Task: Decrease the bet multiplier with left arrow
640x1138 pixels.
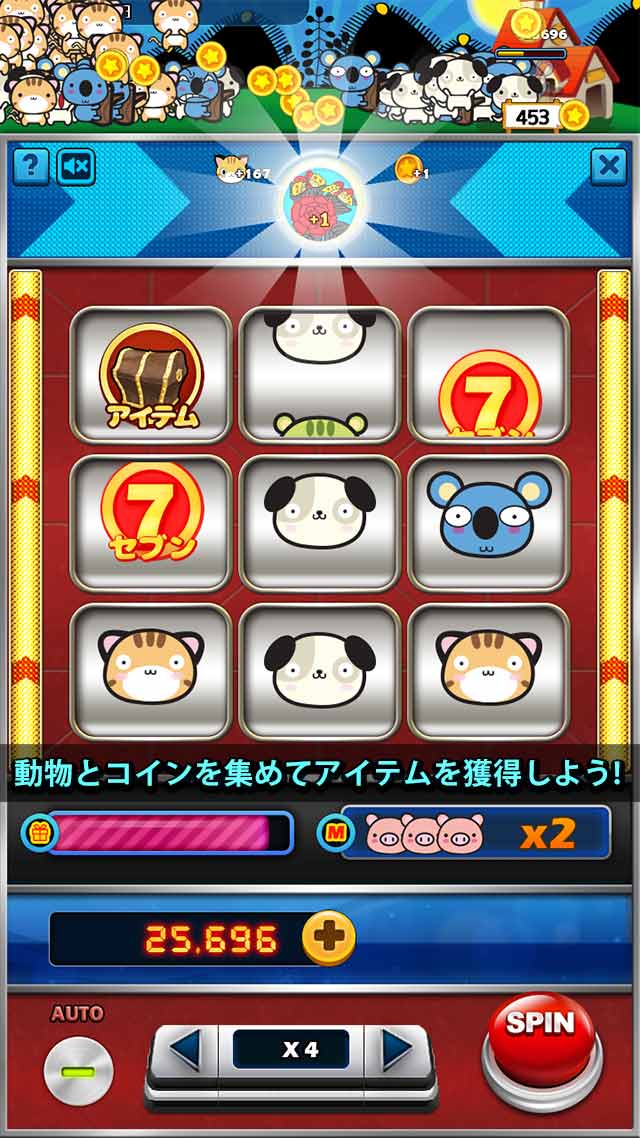Action: click(x=184, y=1050)
